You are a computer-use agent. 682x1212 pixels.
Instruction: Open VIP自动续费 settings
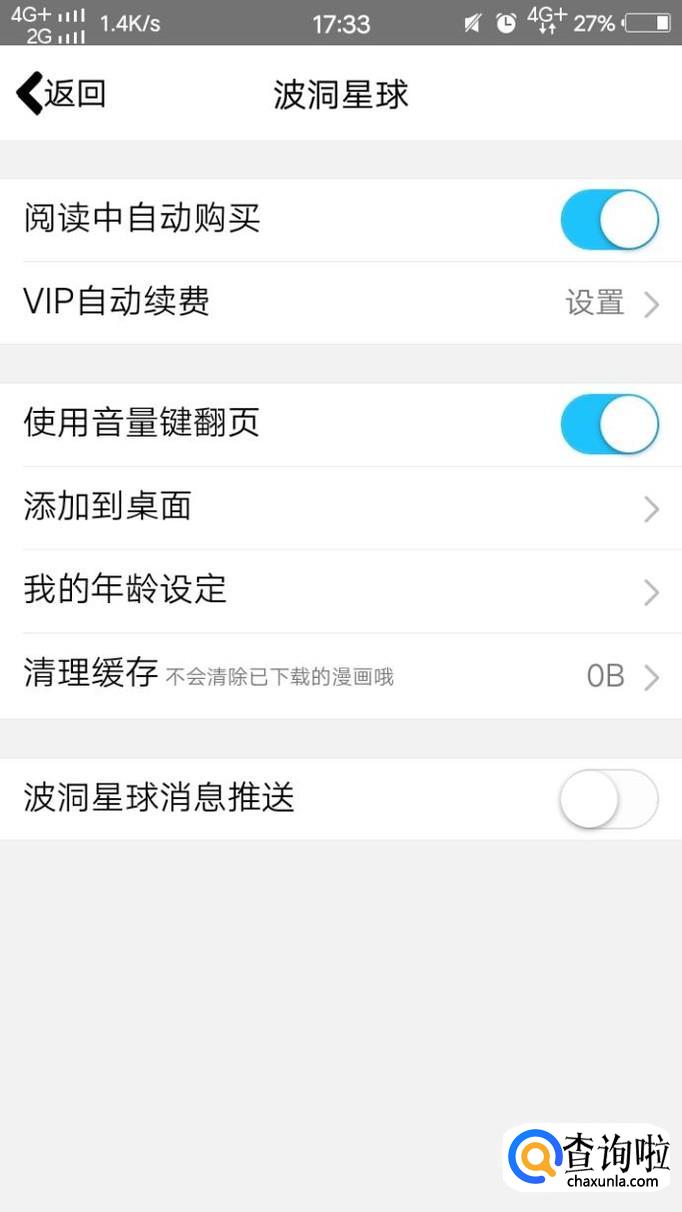point(340,303)
